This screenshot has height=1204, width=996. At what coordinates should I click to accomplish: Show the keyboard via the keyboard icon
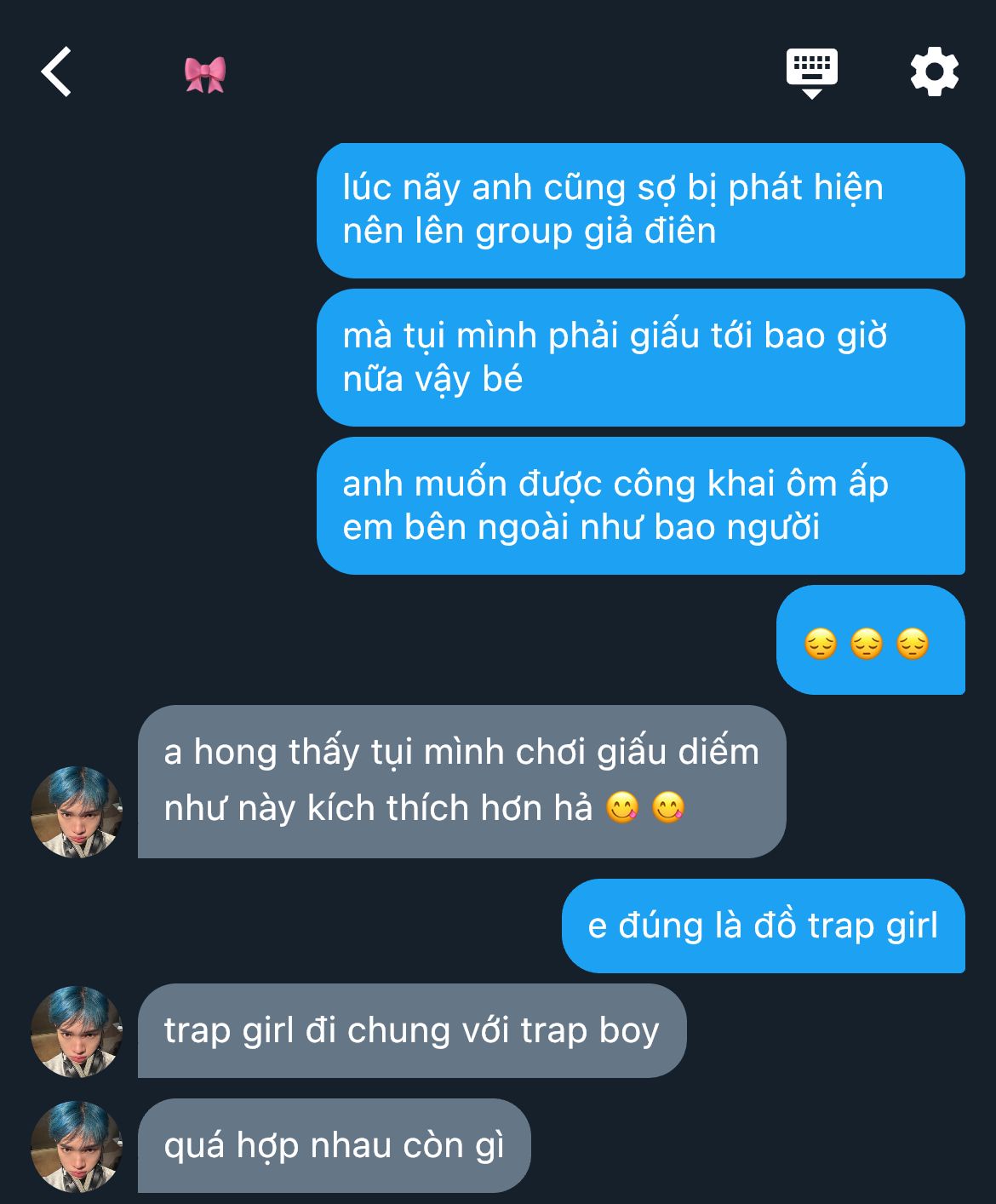(x=811, y=72)
